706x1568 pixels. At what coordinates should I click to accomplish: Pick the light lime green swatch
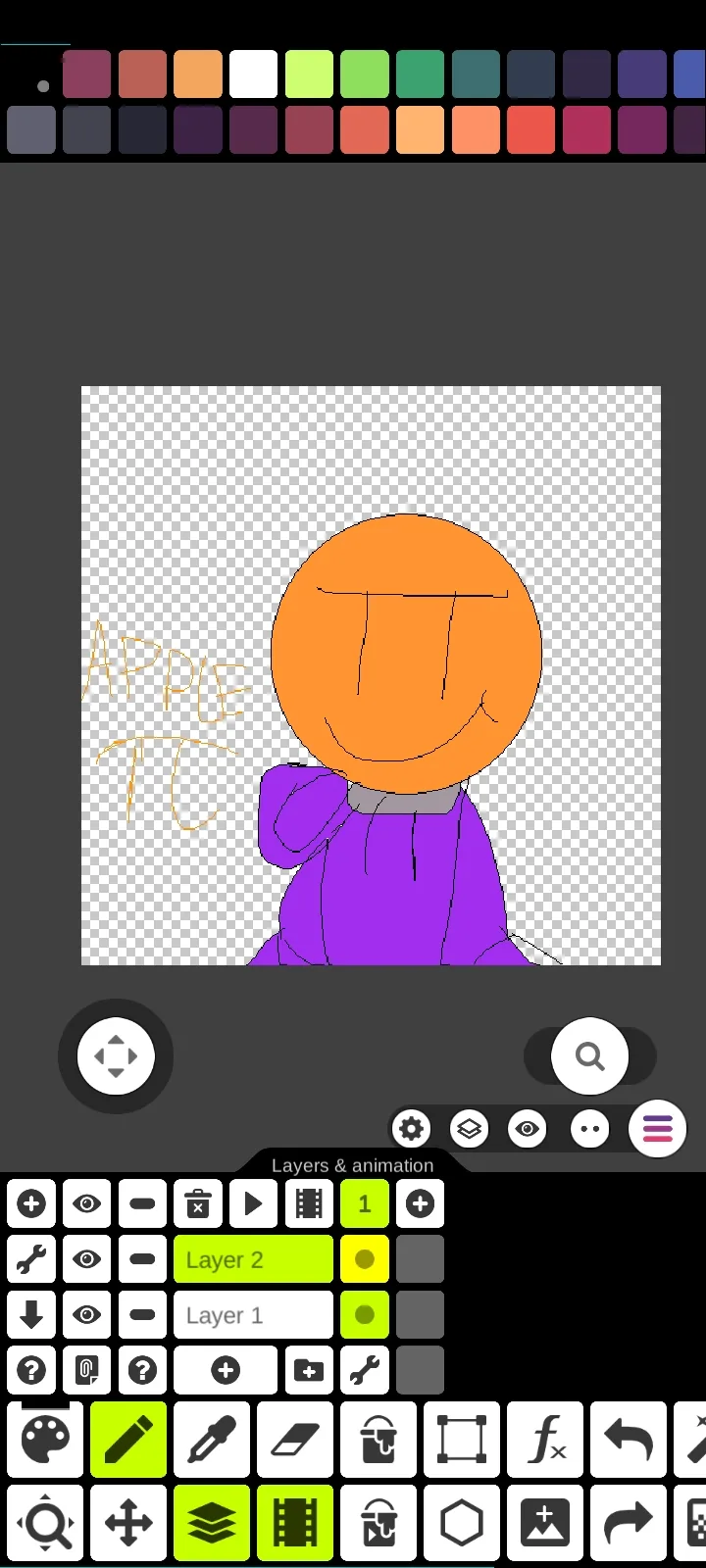point(309,74)
